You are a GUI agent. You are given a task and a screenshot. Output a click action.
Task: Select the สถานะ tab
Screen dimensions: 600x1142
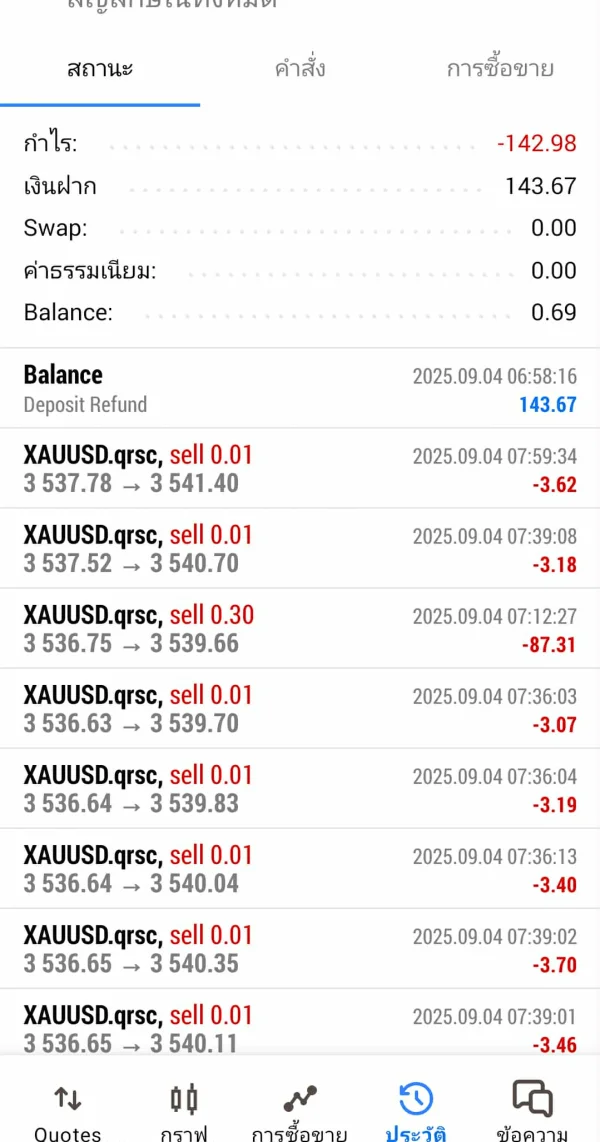pyautogui.click(x=100, y=69)
